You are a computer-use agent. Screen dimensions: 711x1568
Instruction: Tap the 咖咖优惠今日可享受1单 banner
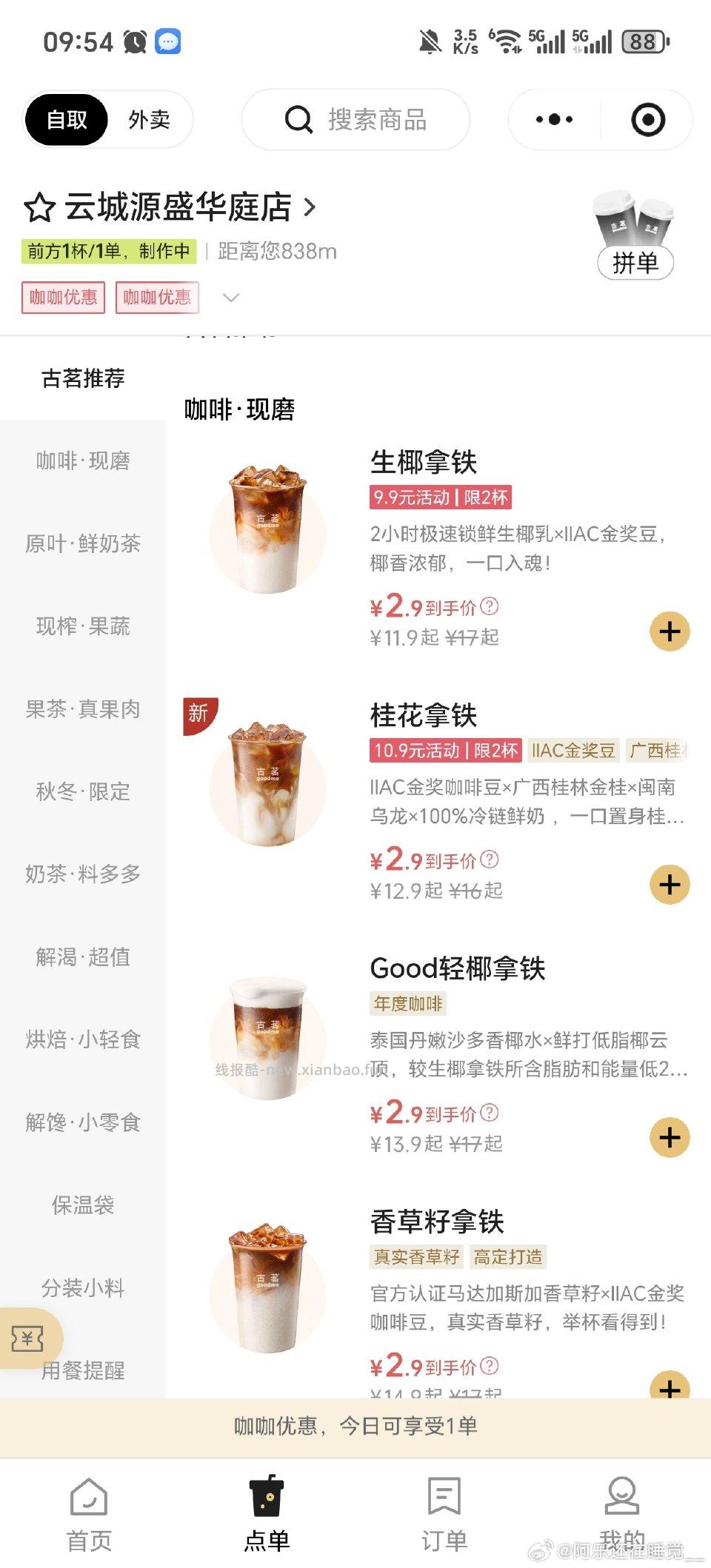click(x=355, y=1426)
